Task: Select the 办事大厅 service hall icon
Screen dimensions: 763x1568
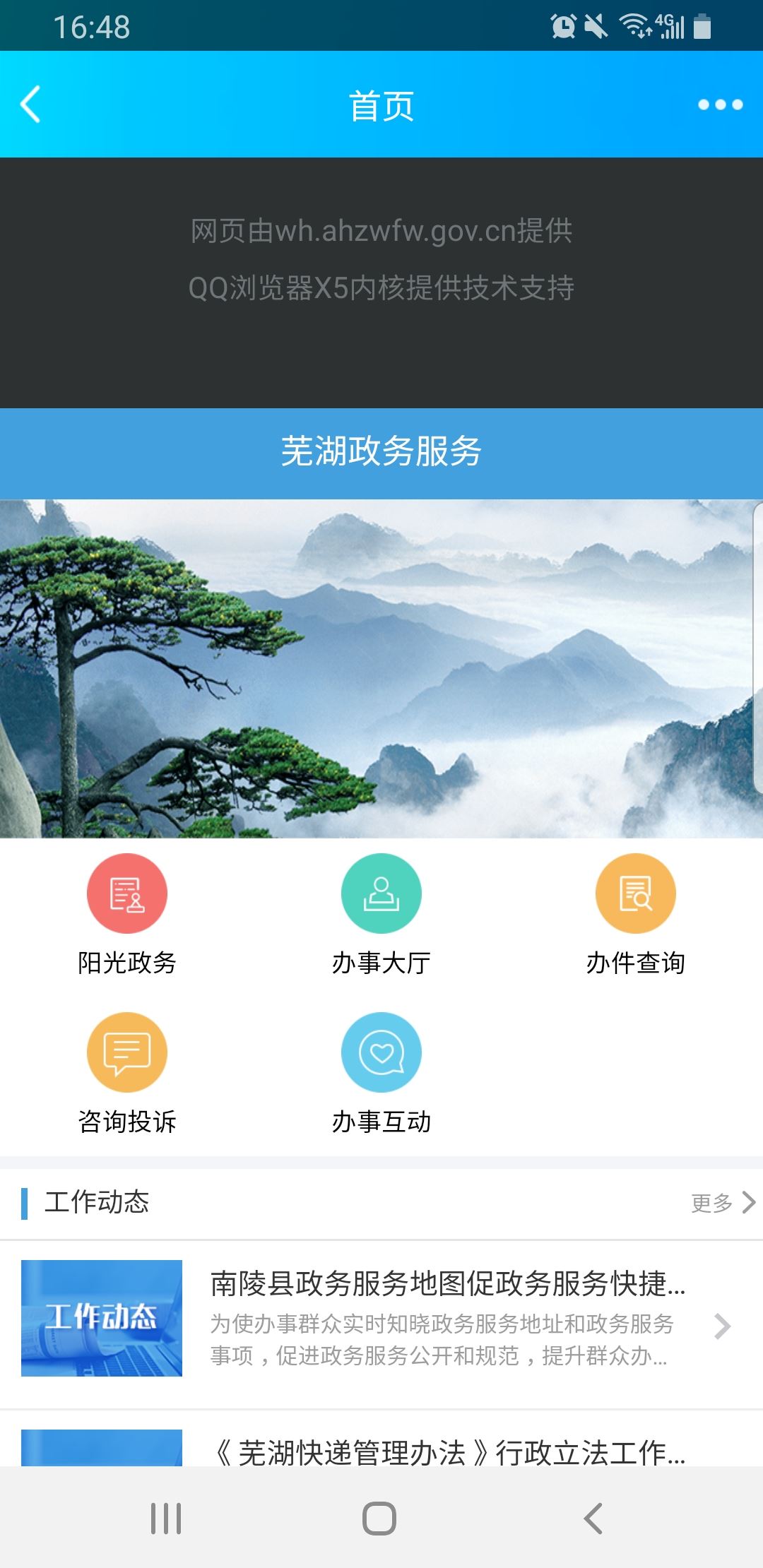Action: (x=381, y=892)
